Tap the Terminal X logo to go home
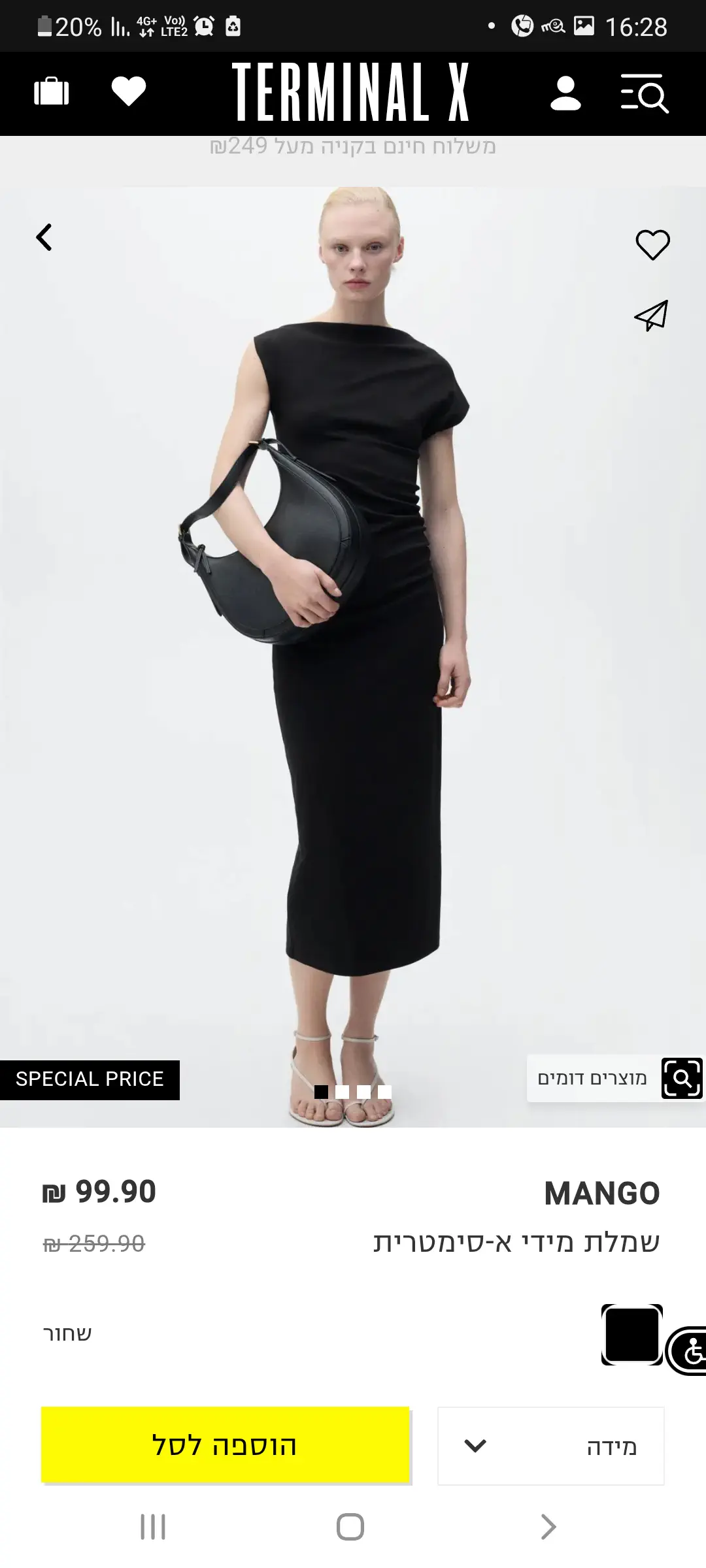The image size is (706, 1568). [351, 92]
